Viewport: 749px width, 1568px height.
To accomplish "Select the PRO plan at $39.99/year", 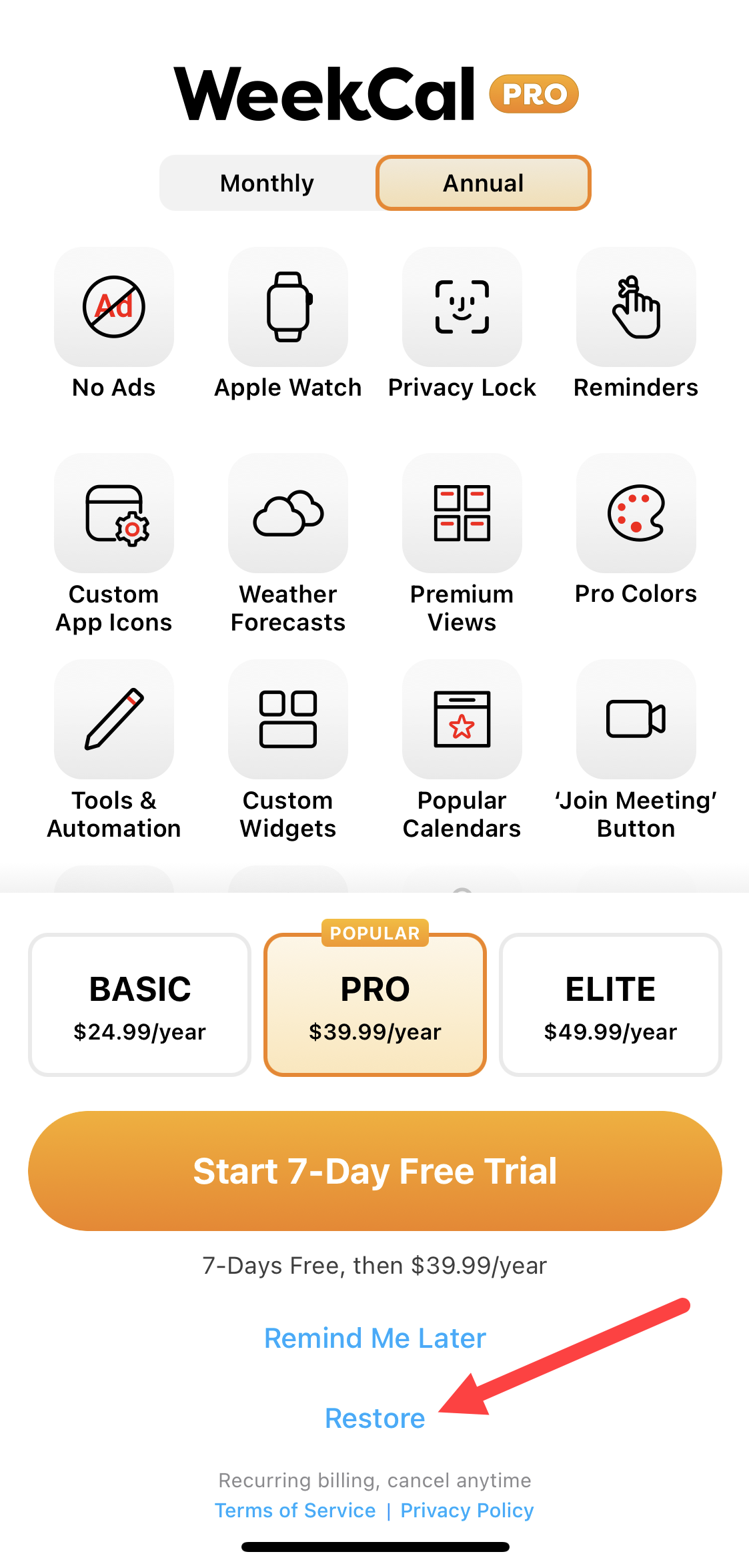I will 375,1005.
